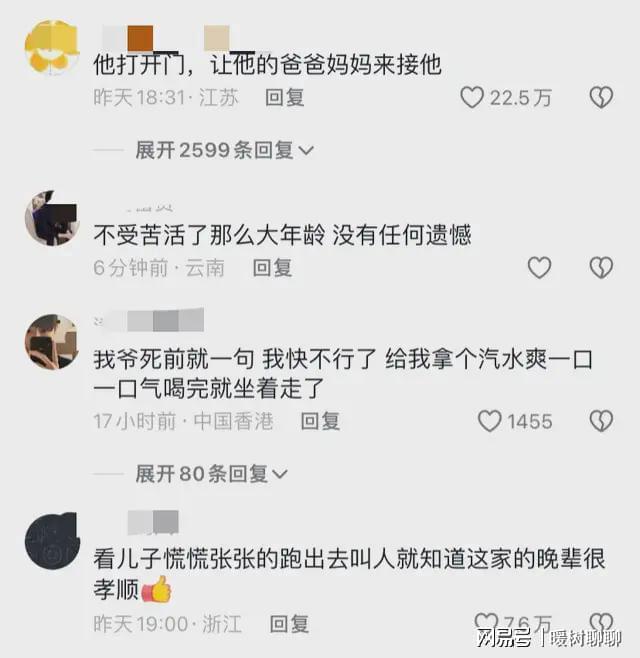Expand 2599 replies
This screenshot has width=640, height=658.
coord(225,150)
